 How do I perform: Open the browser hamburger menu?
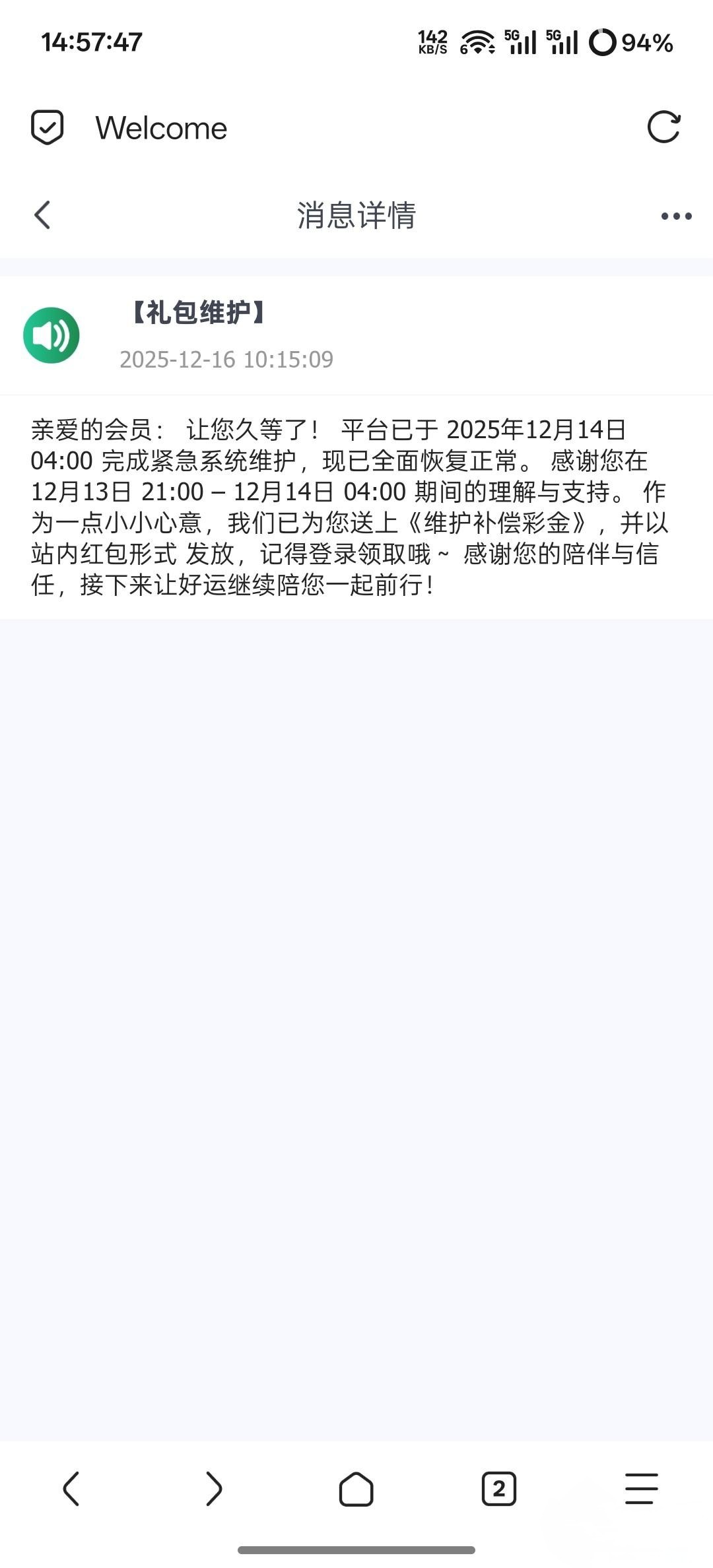(641, 1489)
